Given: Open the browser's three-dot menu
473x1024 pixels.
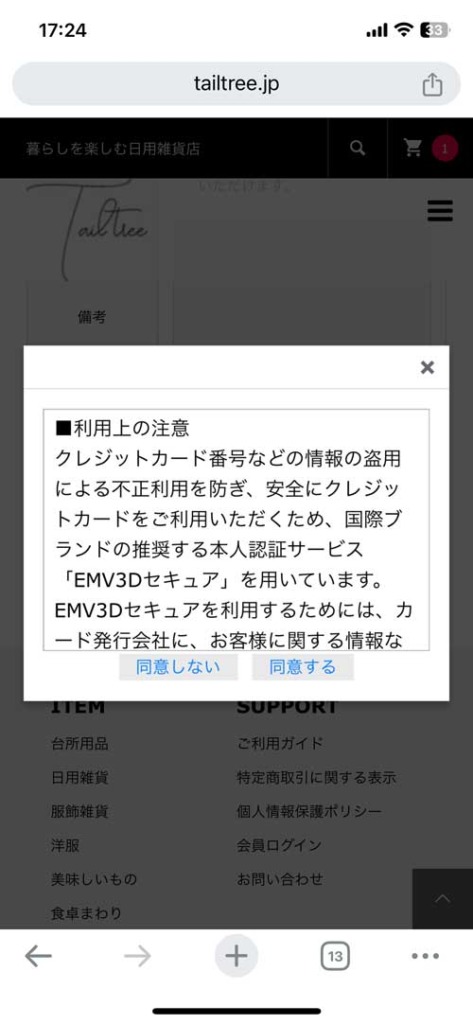Looking at the screenshot, I should pyautogui.click(x=425, y=957).
